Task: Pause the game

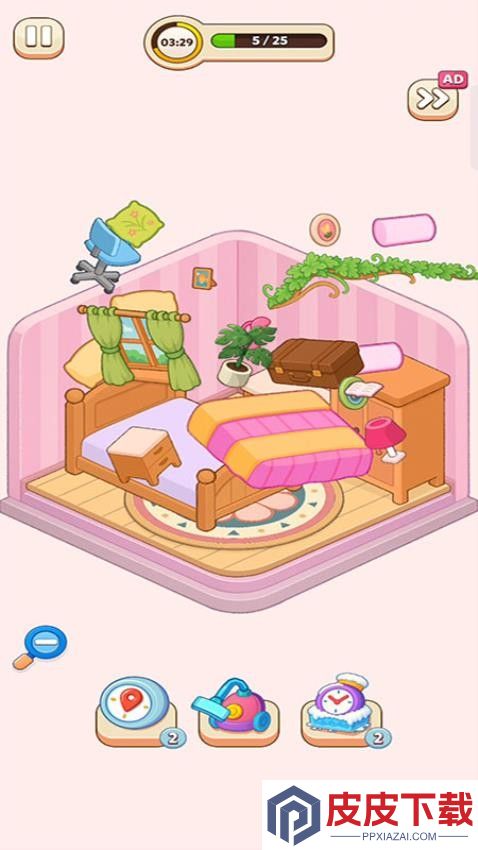Action: tap(38, 37)
